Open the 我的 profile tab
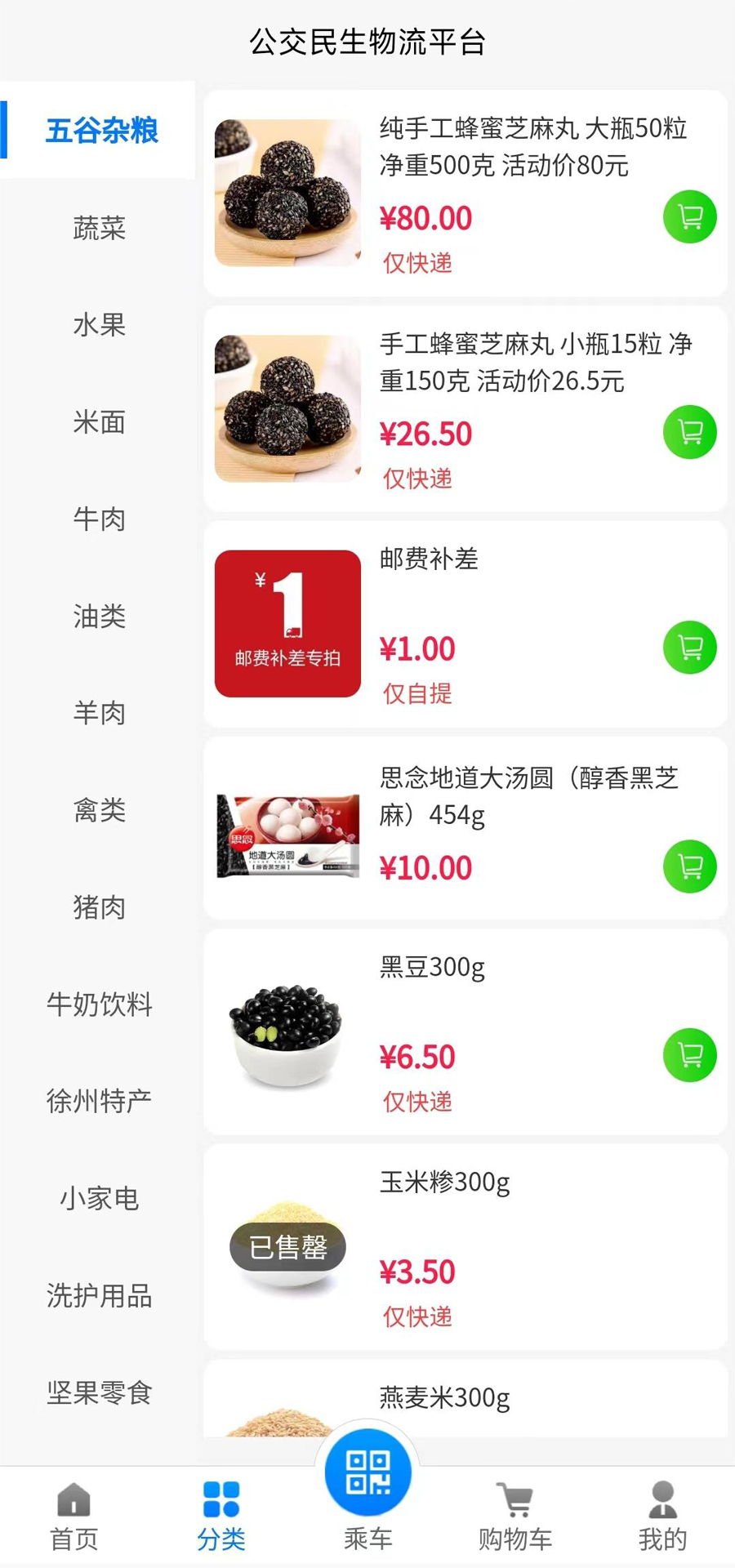 coord(661,1517)
